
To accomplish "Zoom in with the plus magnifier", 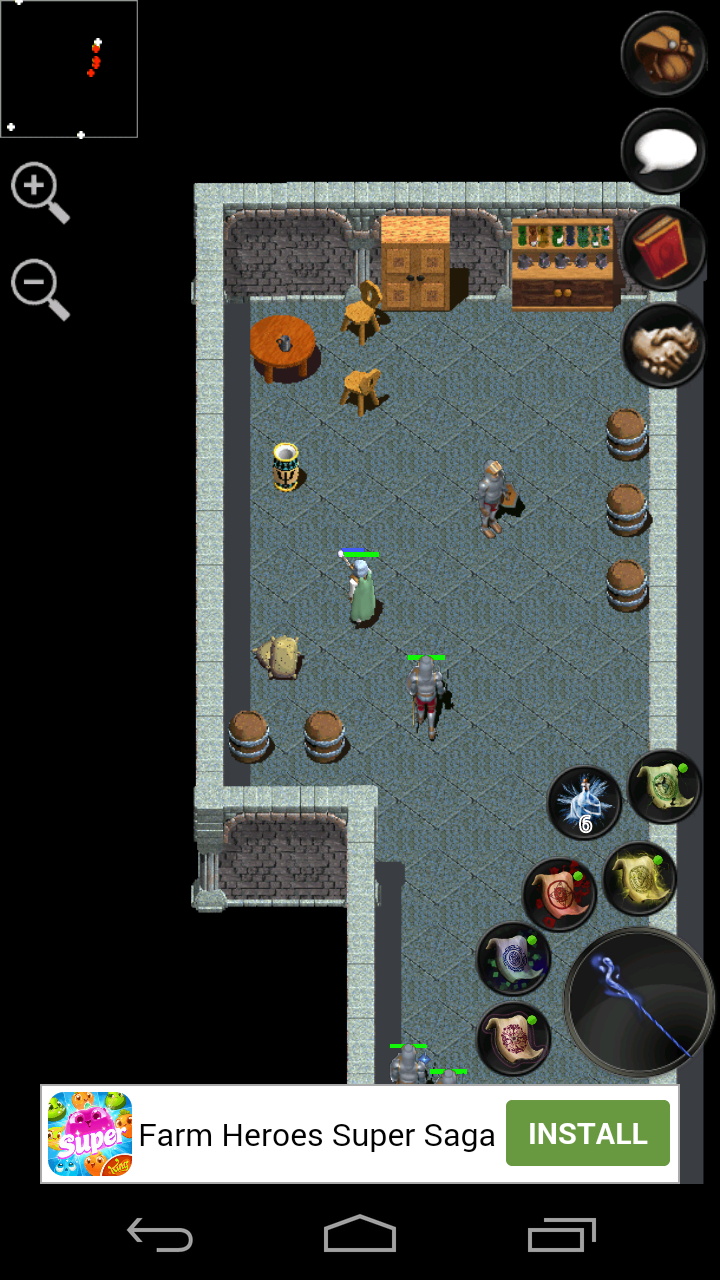I will [x=39, y=193].
